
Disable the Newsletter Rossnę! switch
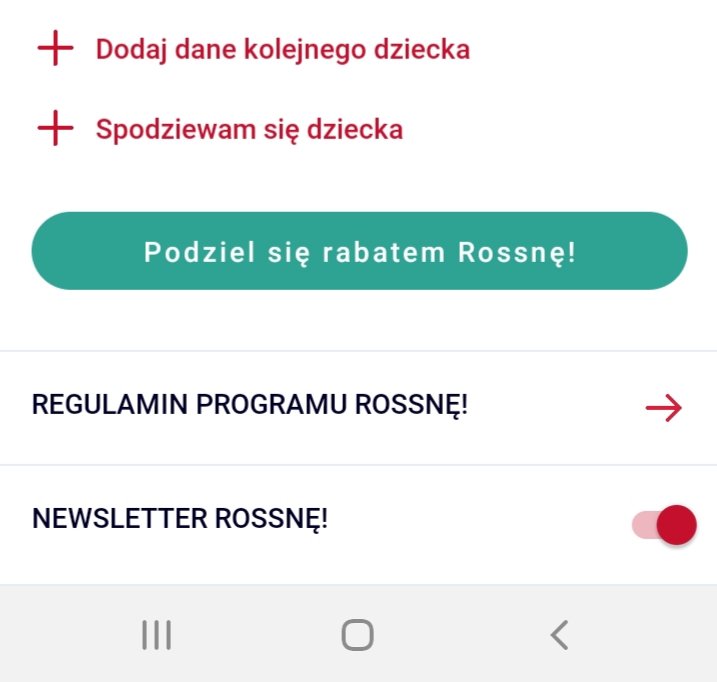pos(665,524)
